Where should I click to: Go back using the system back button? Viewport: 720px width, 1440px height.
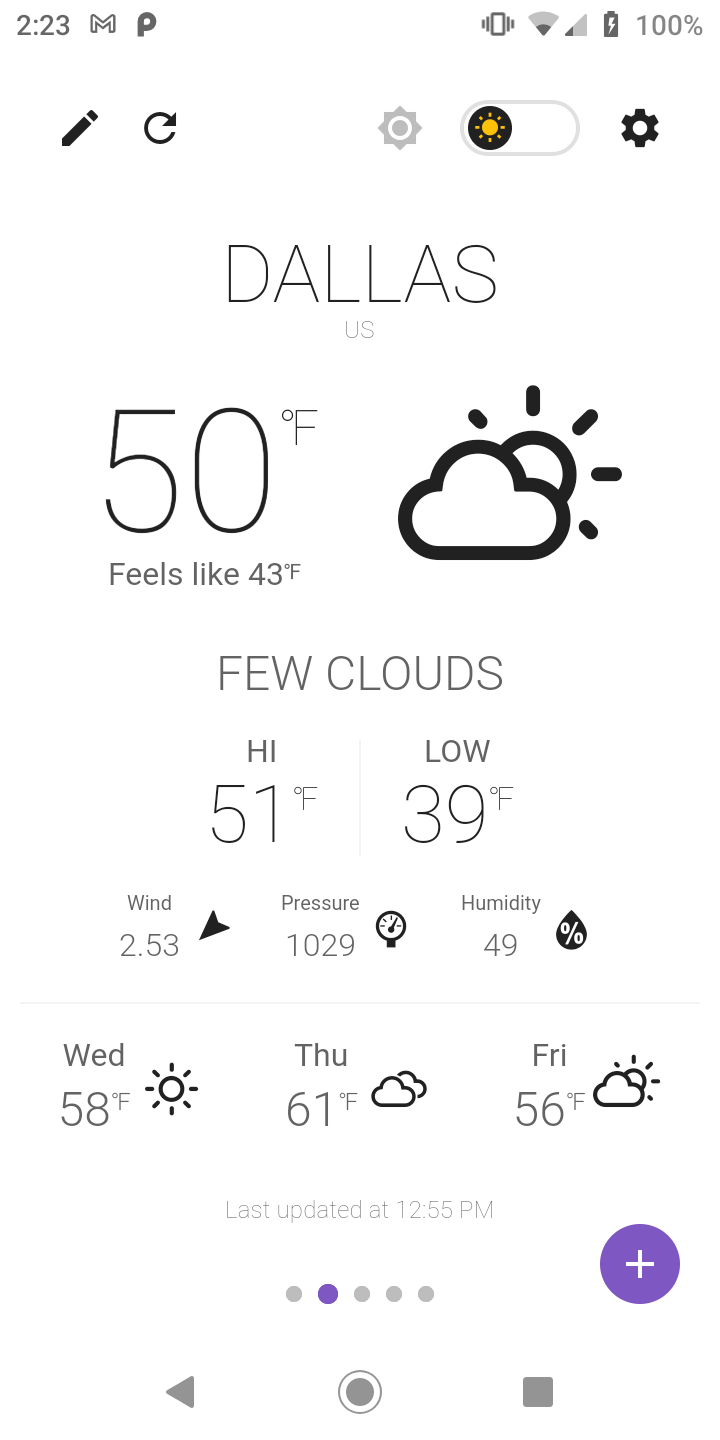click(181, 1391)
